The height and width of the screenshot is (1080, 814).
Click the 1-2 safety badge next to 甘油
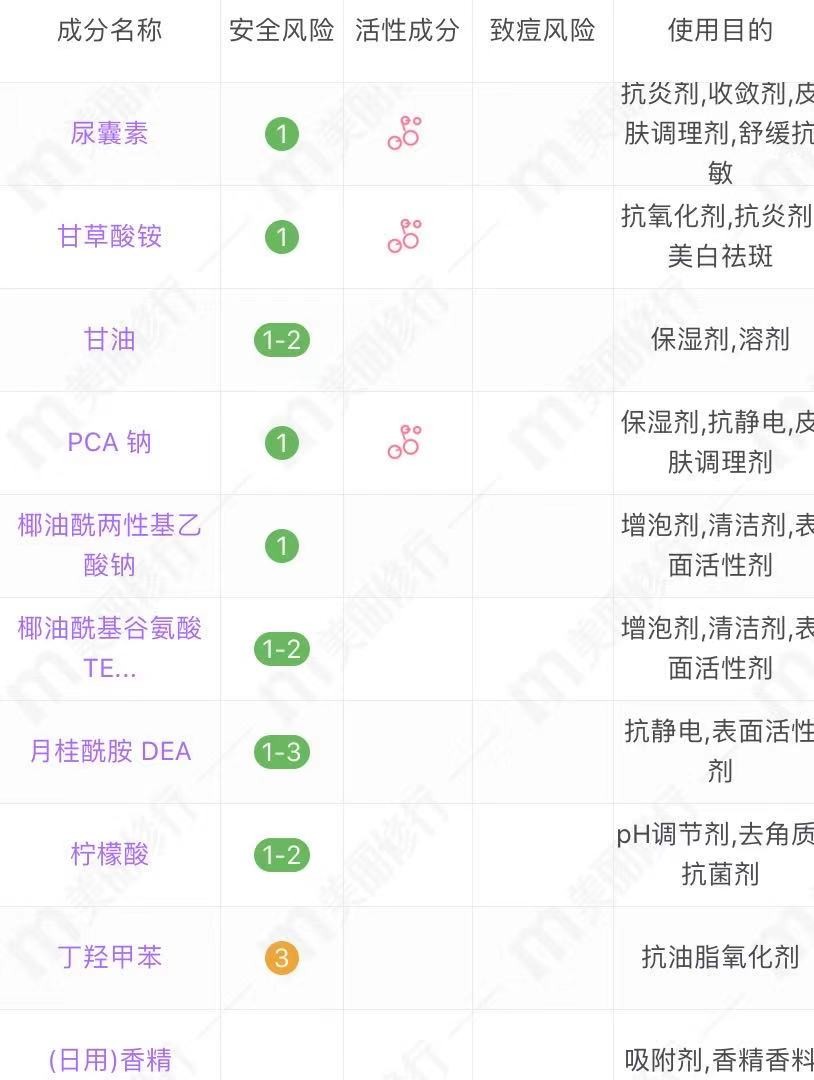point(281,340)
